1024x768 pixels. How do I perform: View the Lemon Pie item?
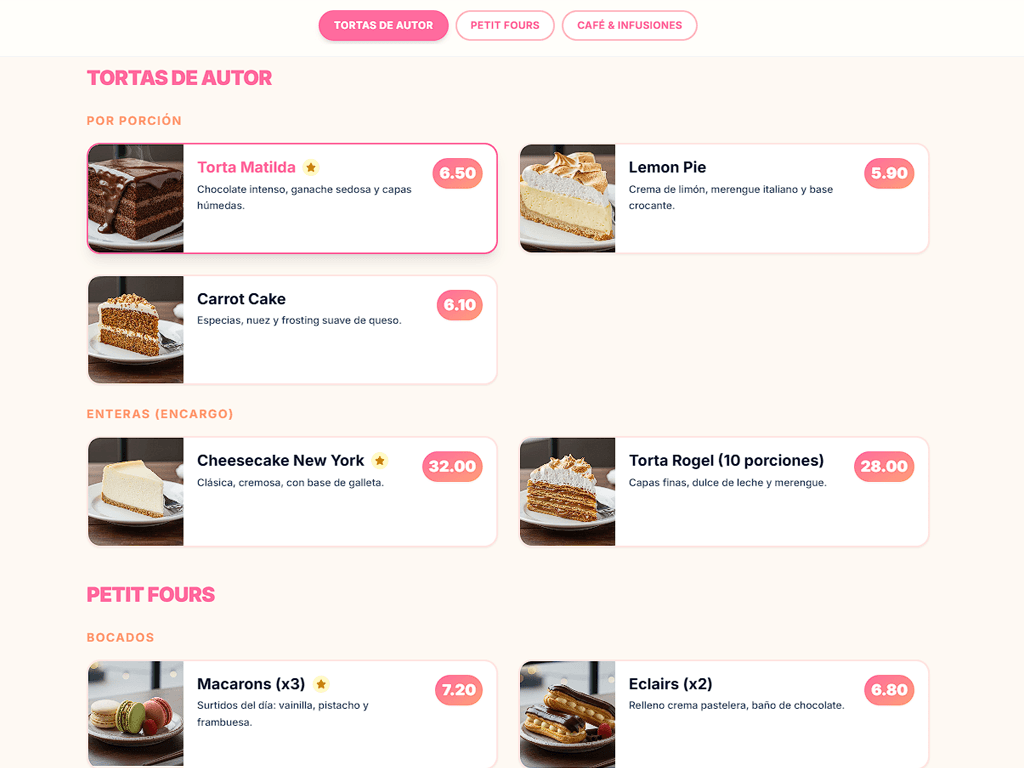coord(724,198)
